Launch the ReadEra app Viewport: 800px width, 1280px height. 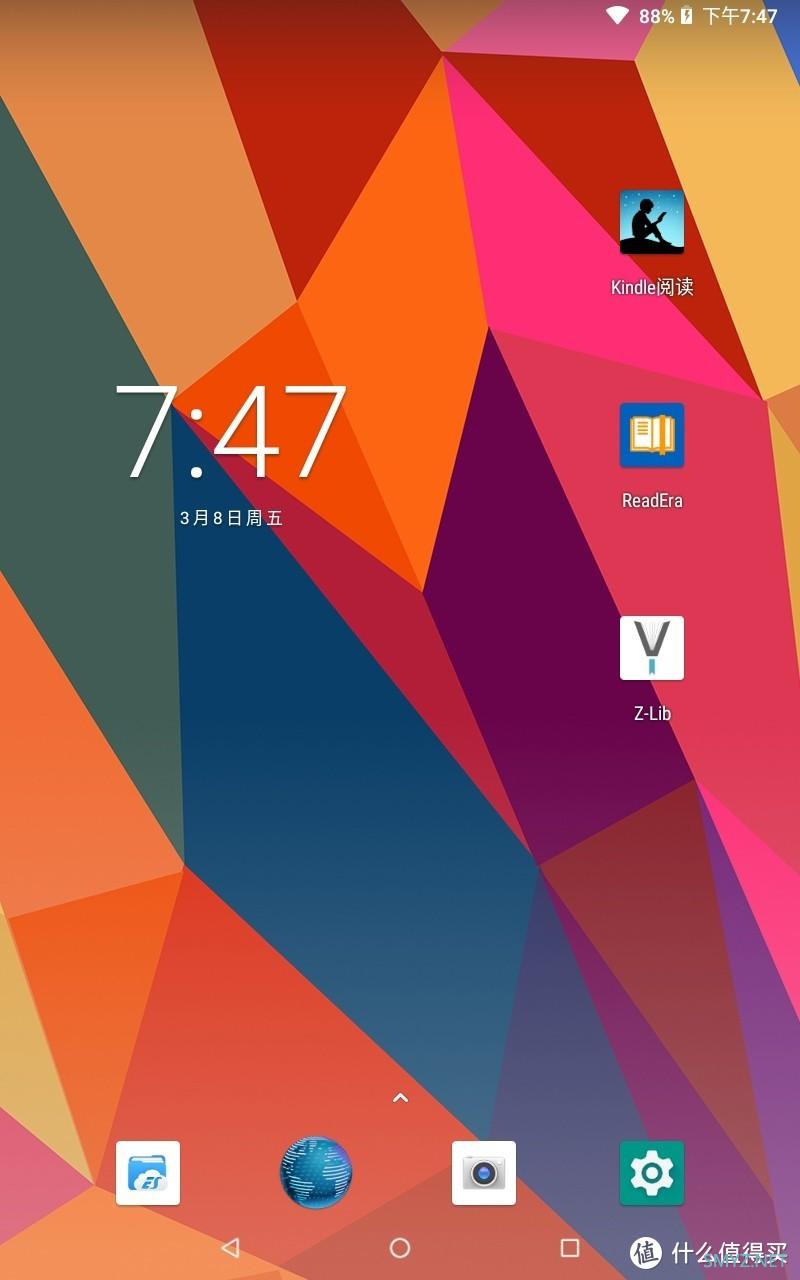point(652,435)
